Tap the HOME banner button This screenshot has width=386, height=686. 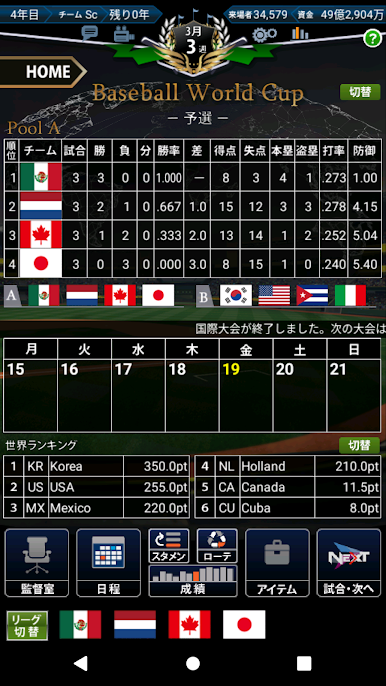click(43, 72)
